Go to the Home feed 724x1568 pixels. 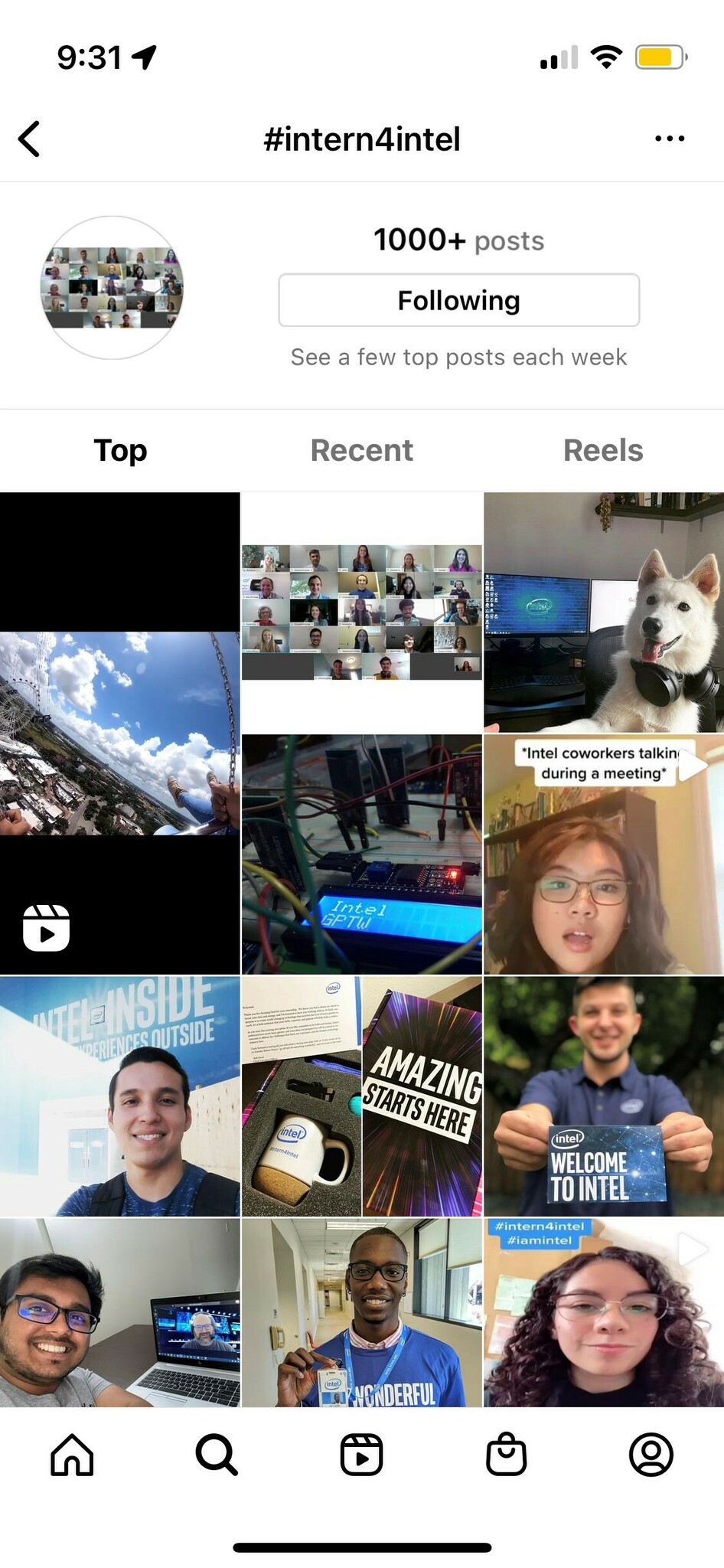(x=72, y=1454)
